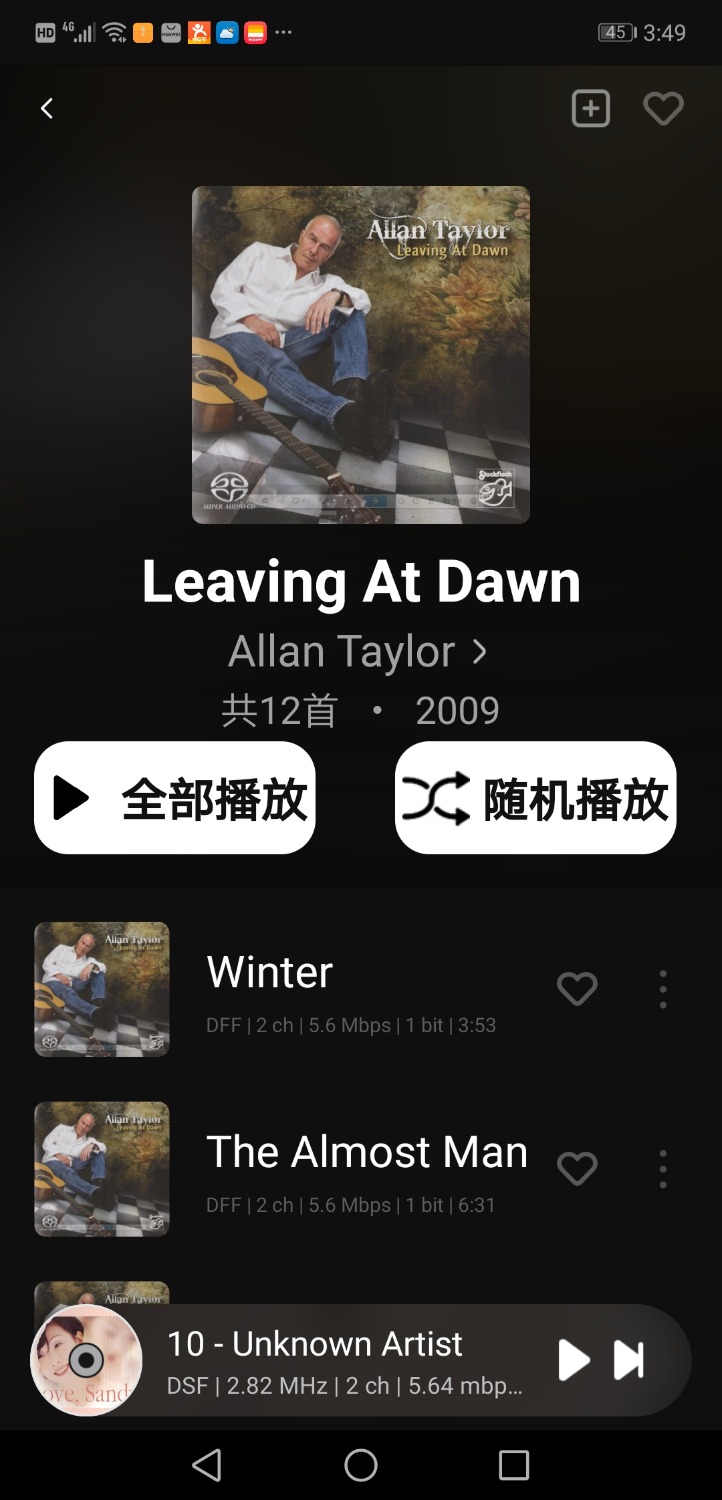722x1500 pixels.
Task: Open the Allan Taylor artist page
Action: (357, 651)
